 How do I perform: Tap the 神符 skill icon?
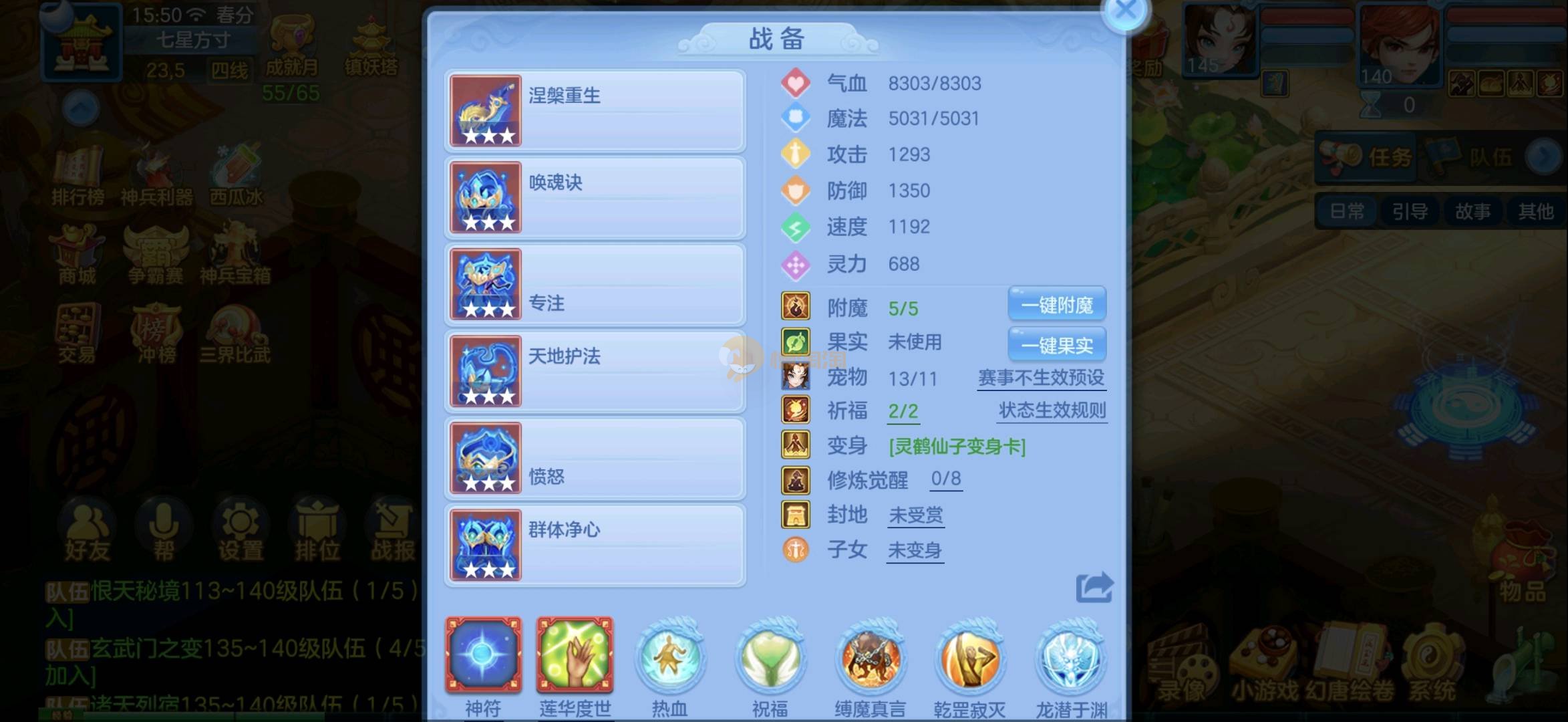point(484,655)
